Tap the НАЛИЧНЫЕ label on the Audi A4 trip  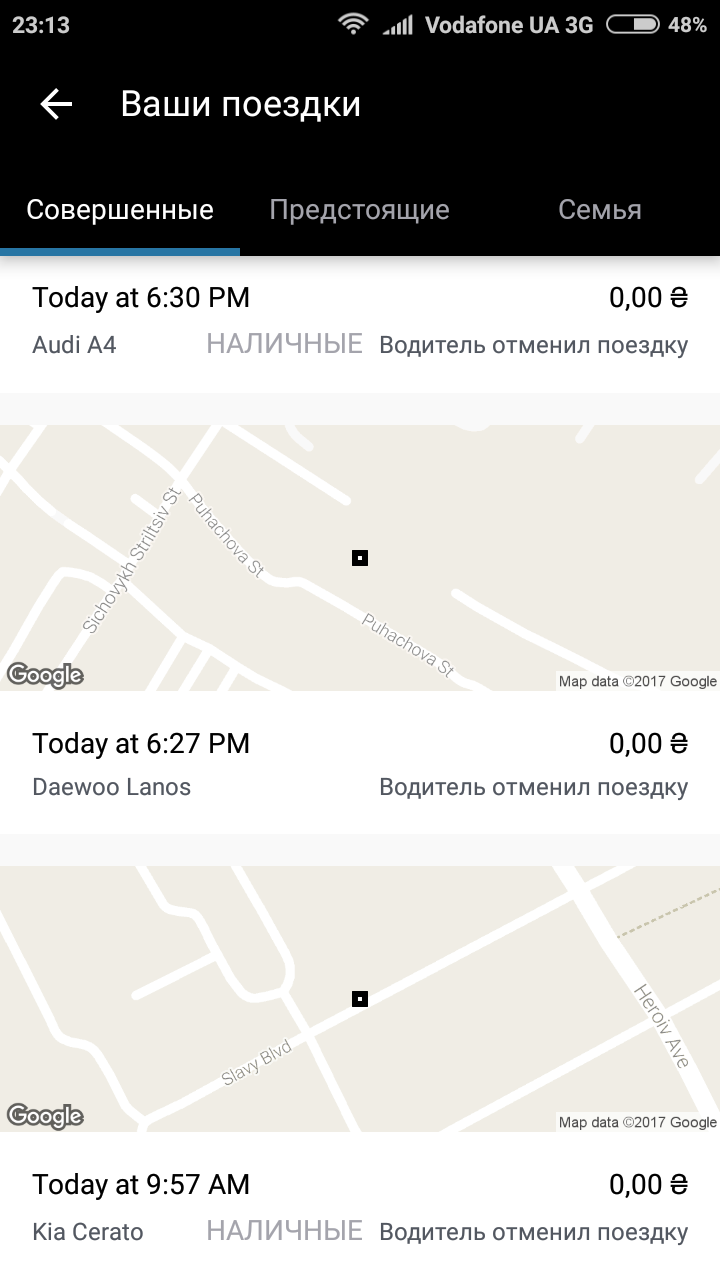pyautogui.click(x=283, y=344)
